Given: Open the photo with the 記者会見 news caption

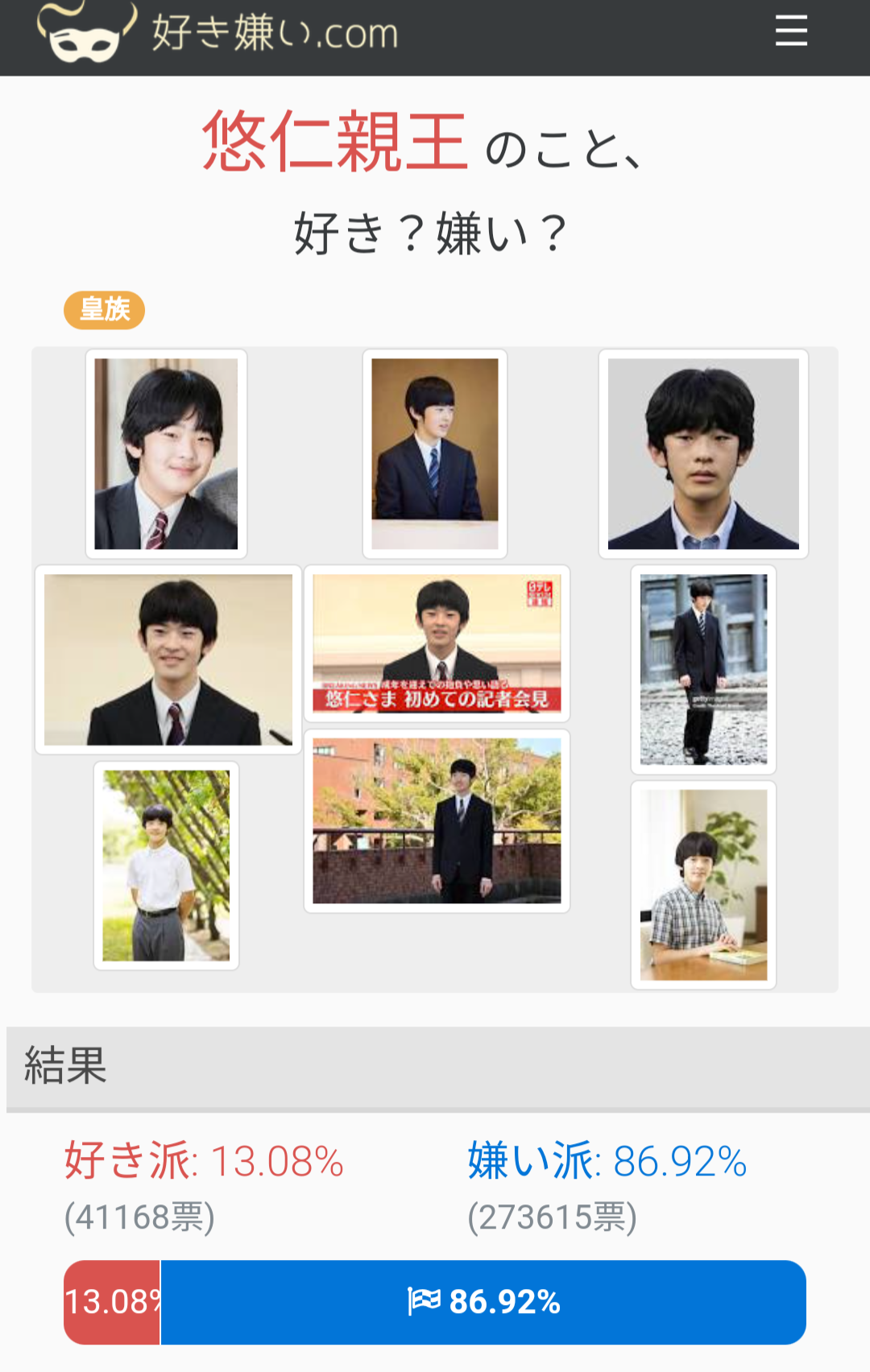Looking at the screenshot, I should tap(437, 643).
